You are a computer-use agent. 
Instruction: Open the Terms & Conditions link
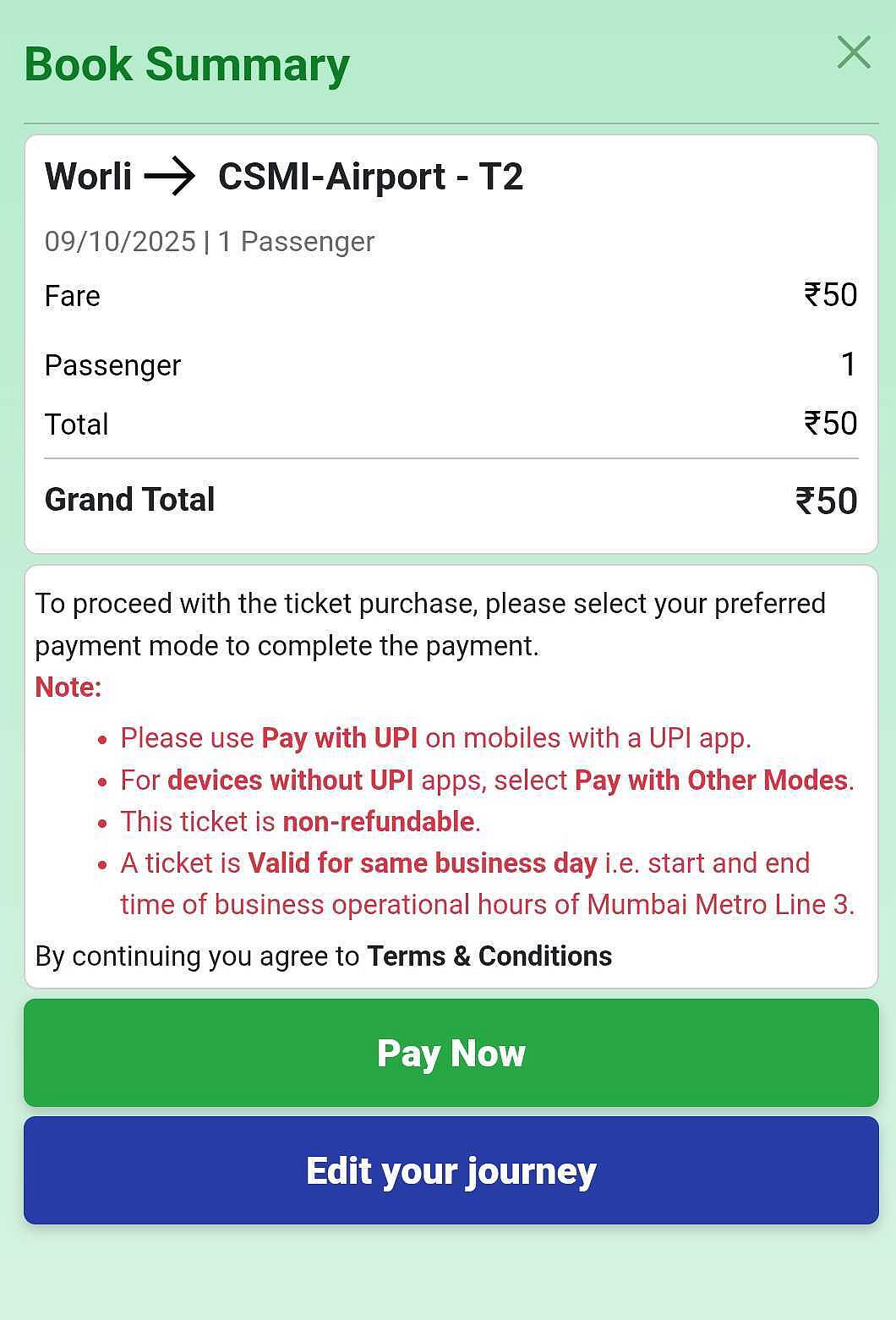pos(489,956)
